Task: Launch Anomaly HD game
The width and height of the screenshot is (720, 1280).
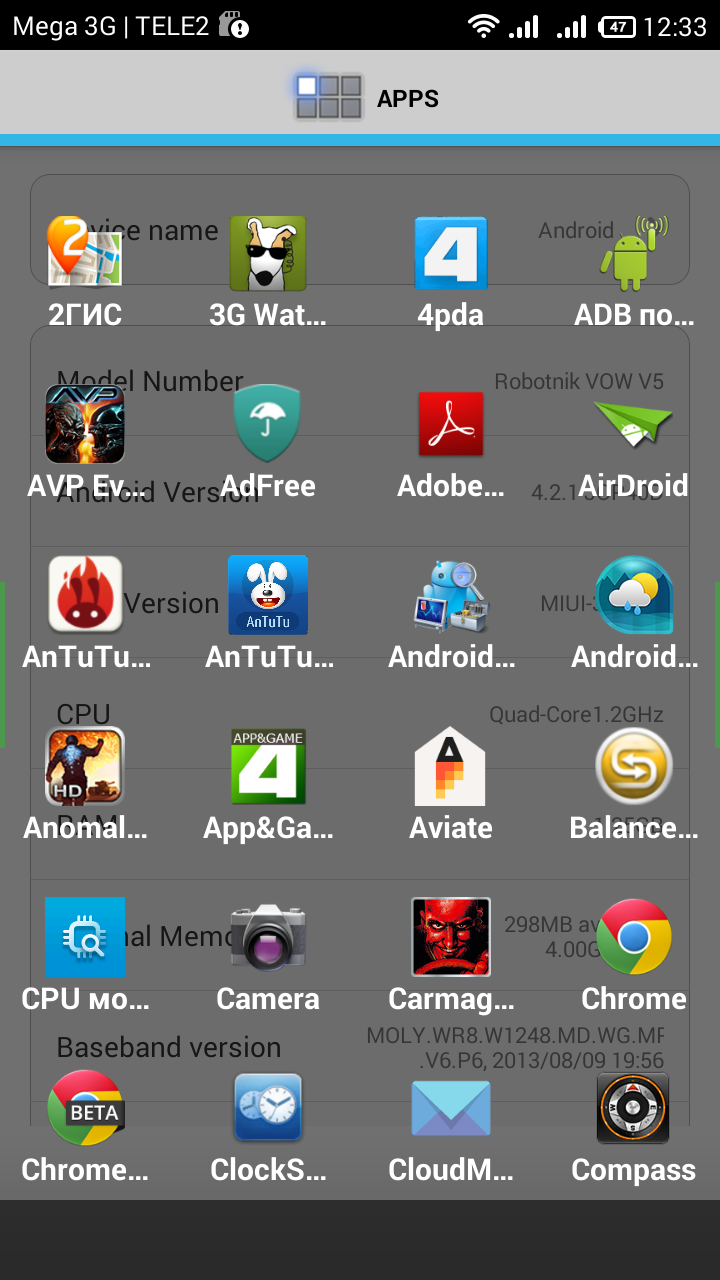Action: (85, 767)
